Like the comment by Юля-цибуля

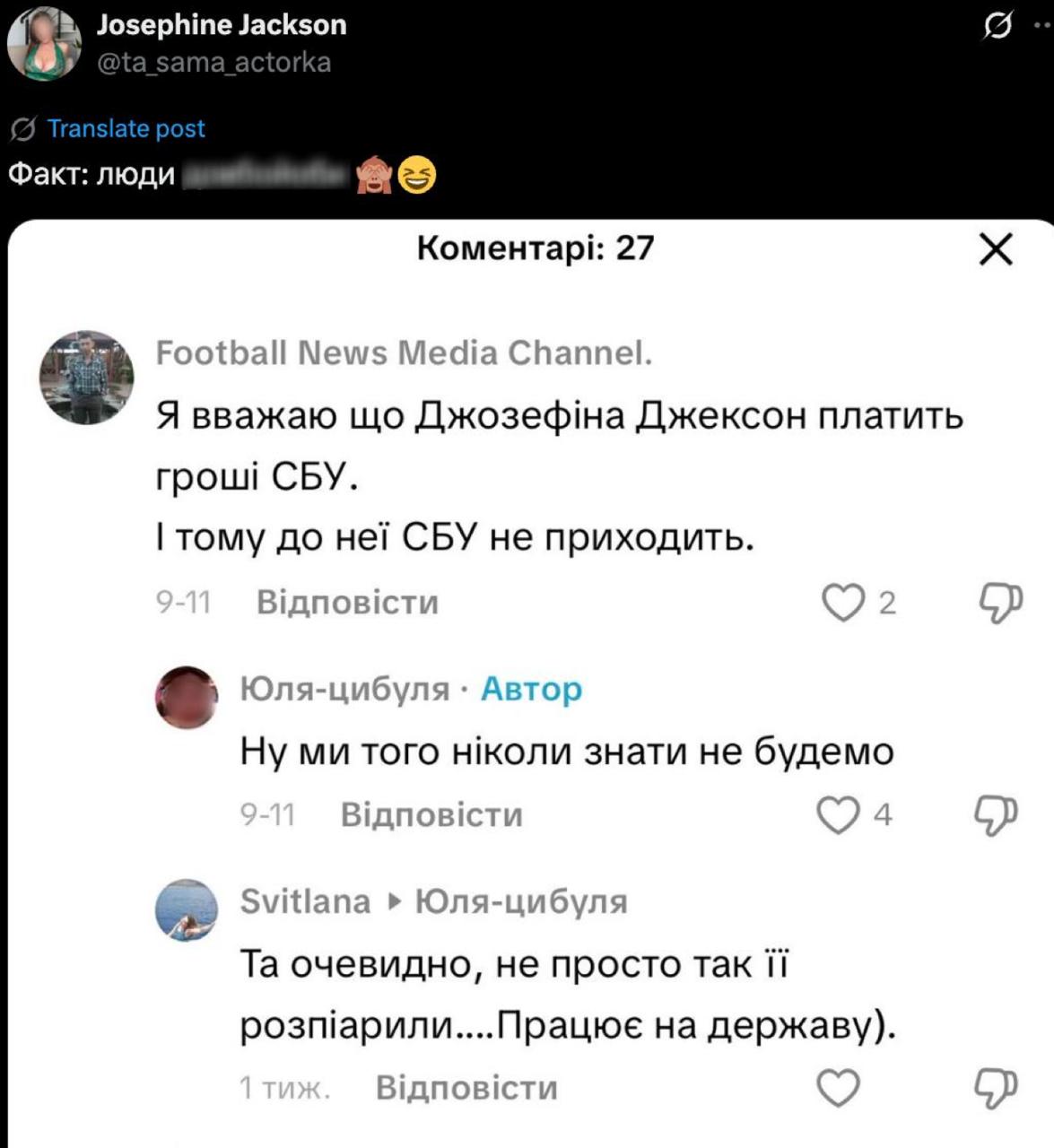pos(838,814)
